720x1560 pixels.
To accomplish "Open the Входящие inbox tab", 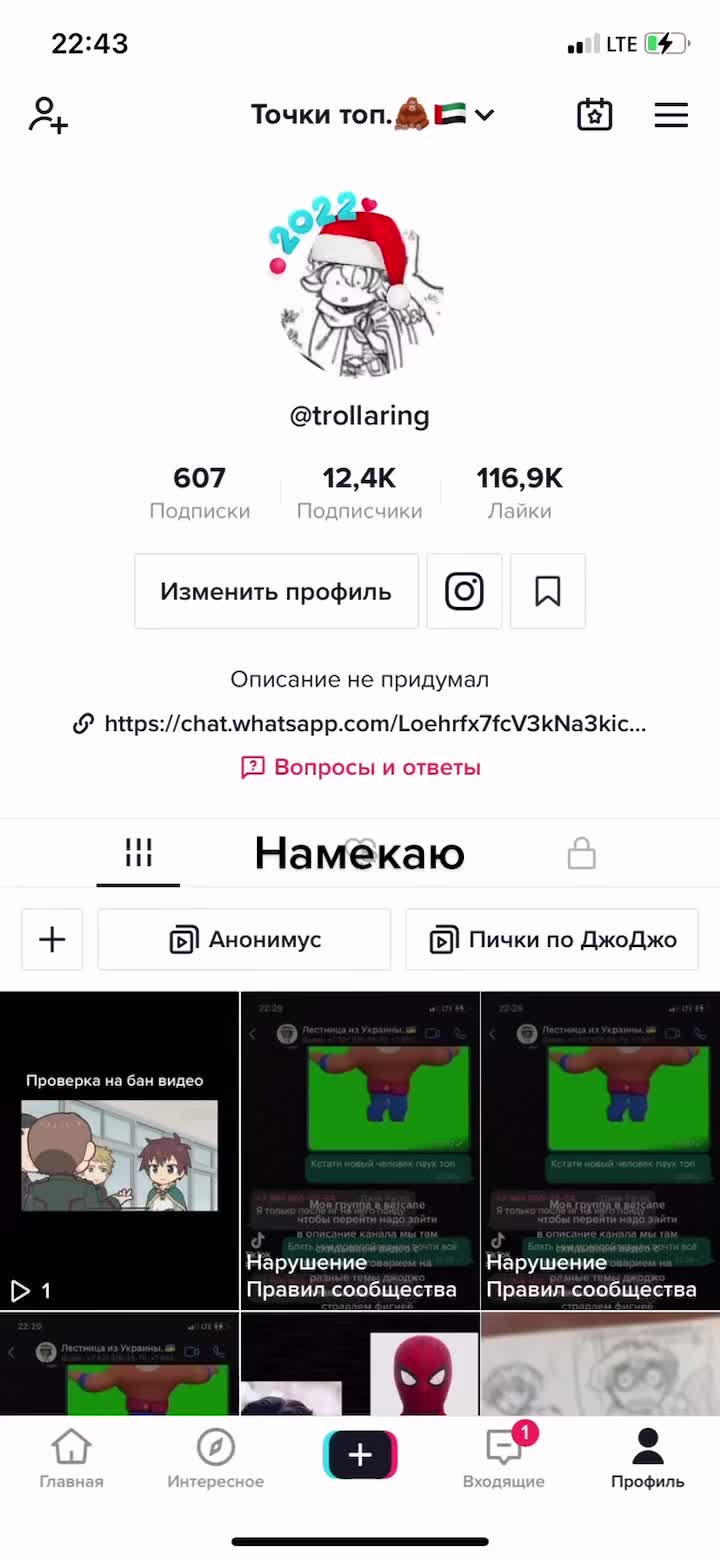I will click(x=504, y=1460).
